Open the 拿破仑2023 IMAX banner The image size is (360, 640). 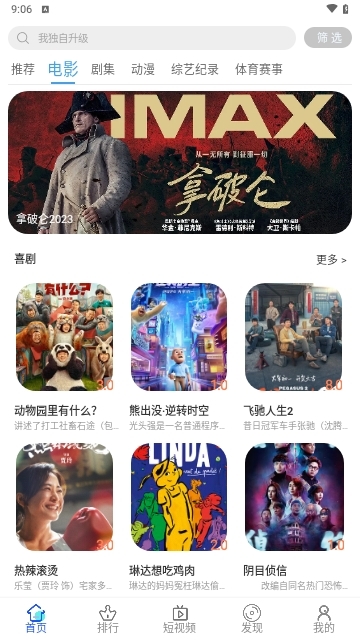(180, 162)
